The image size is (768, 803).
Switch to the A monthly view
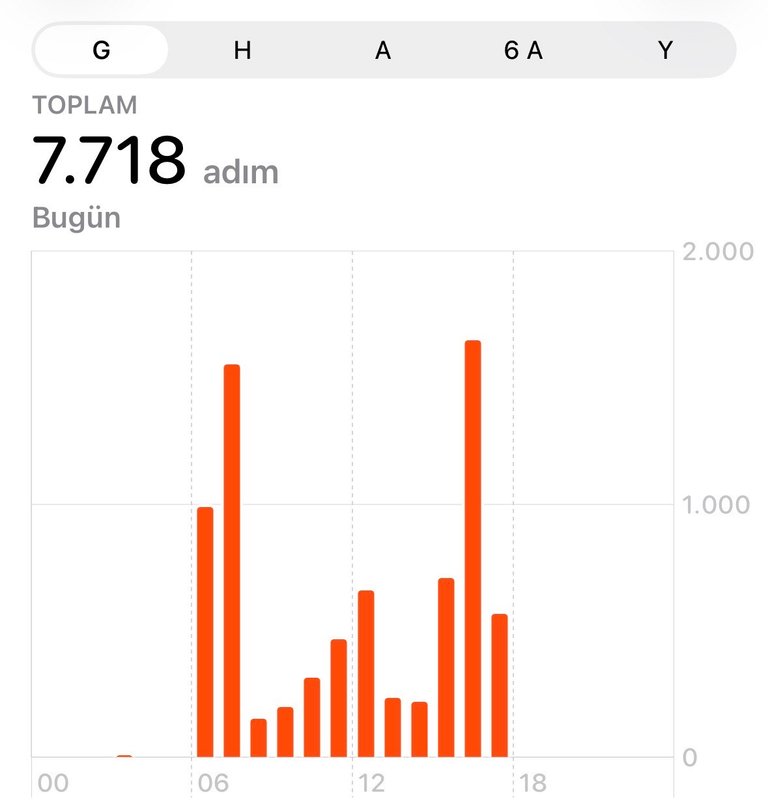[383, 50]
